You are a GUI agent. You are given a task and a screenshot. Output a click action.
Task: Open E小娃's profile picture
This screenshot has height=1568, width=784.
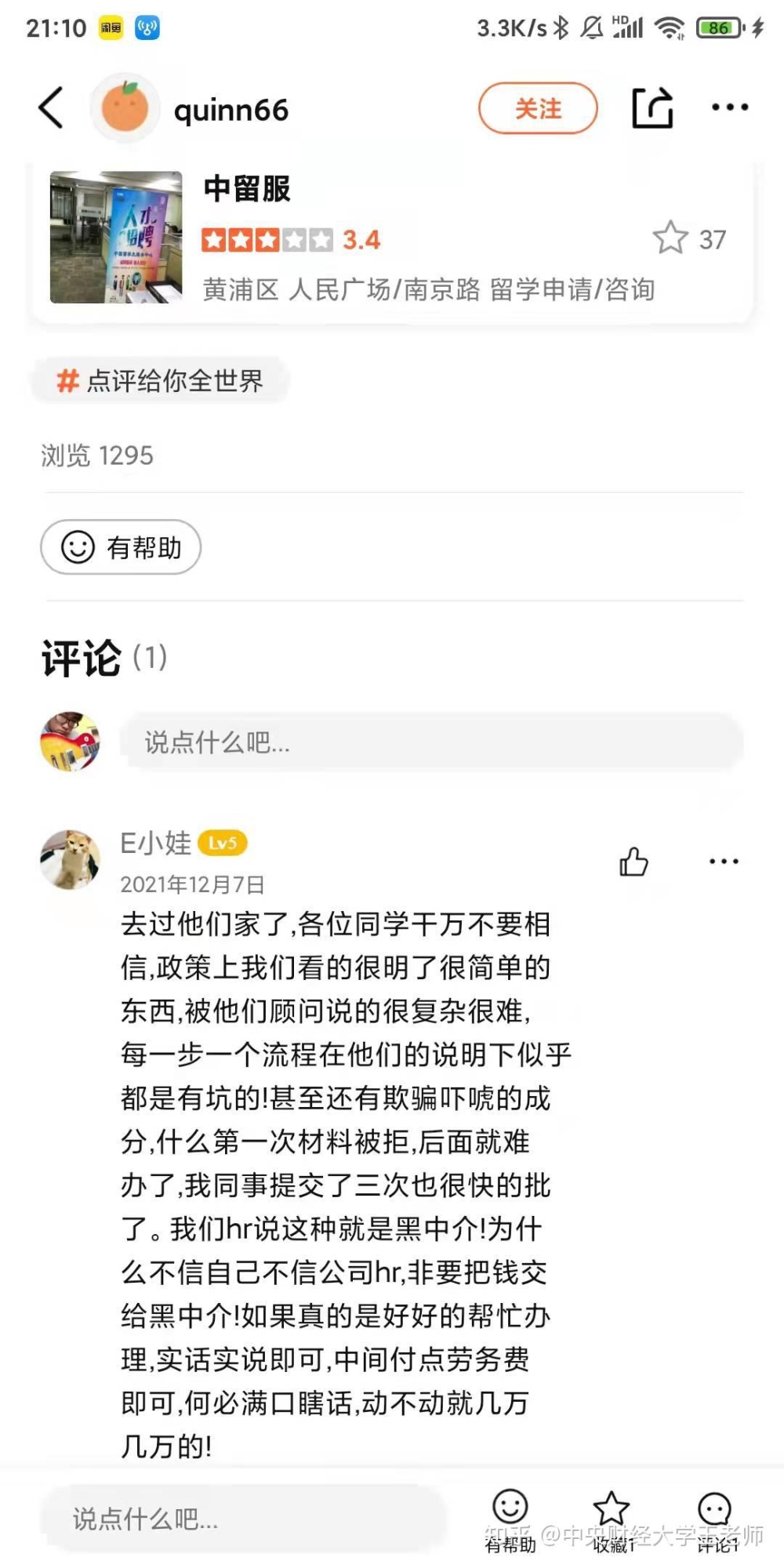pyautogui.click(x=71, y=860)
